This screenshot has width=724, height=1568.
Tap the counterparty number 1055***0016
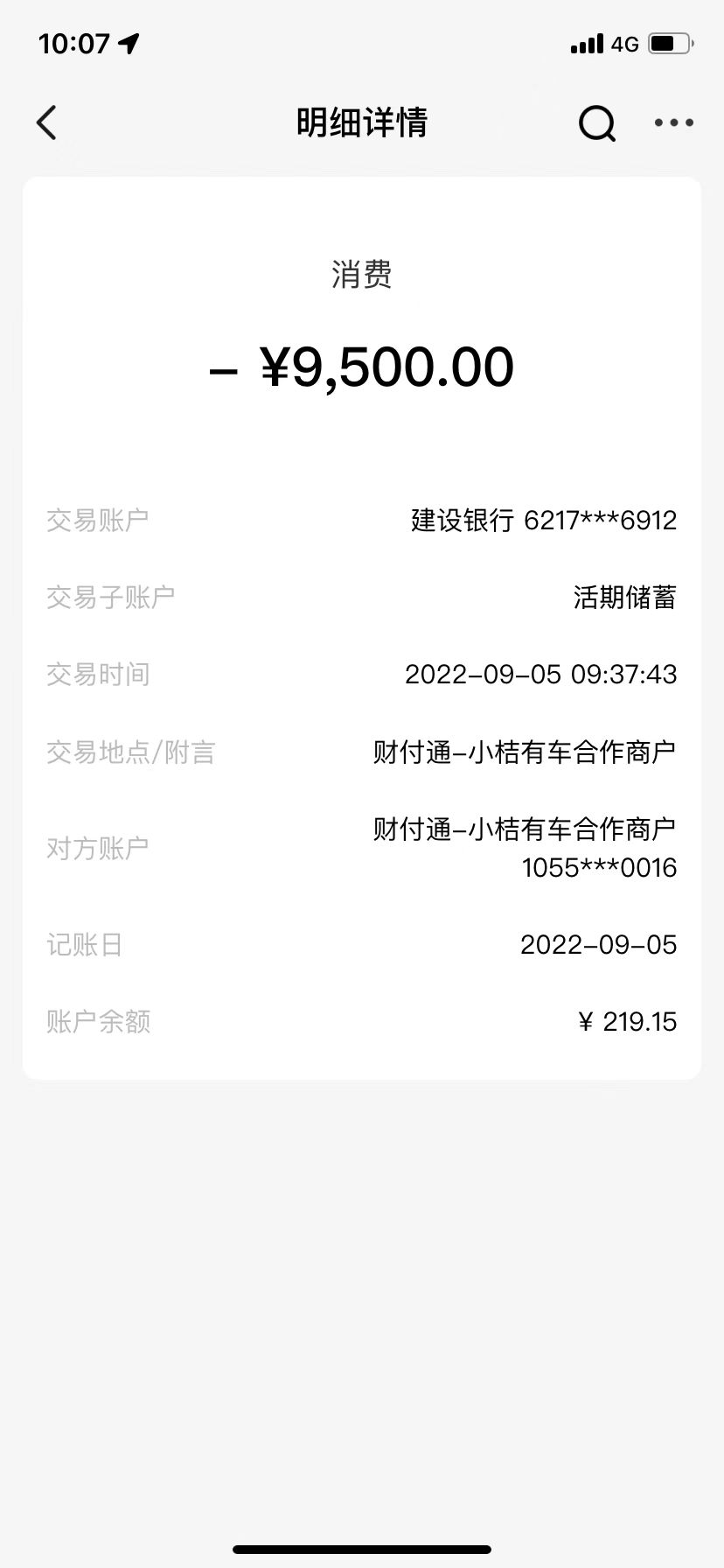pyautogui.click(x=598, y=867)
